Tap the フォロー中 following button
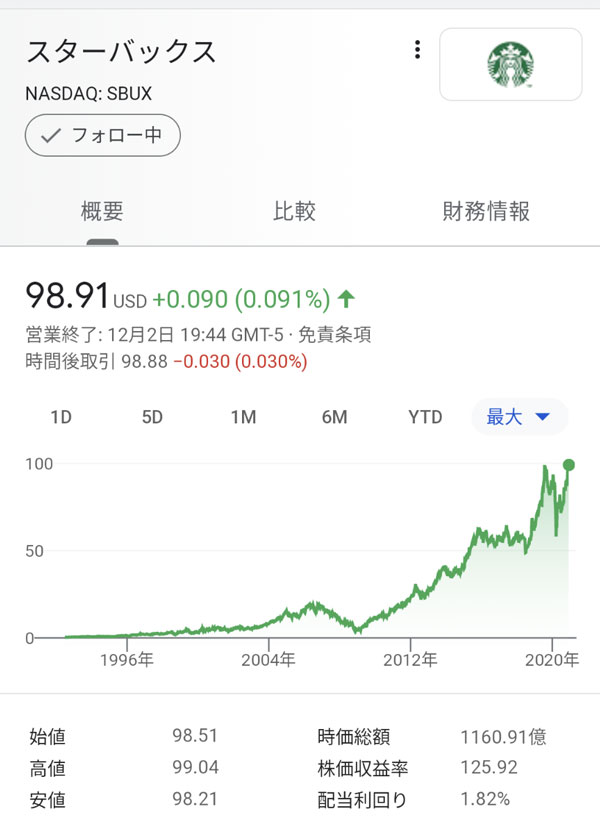The height and width of the screenshot is (819, 600). pyautogui.click(x=103, y=136)
